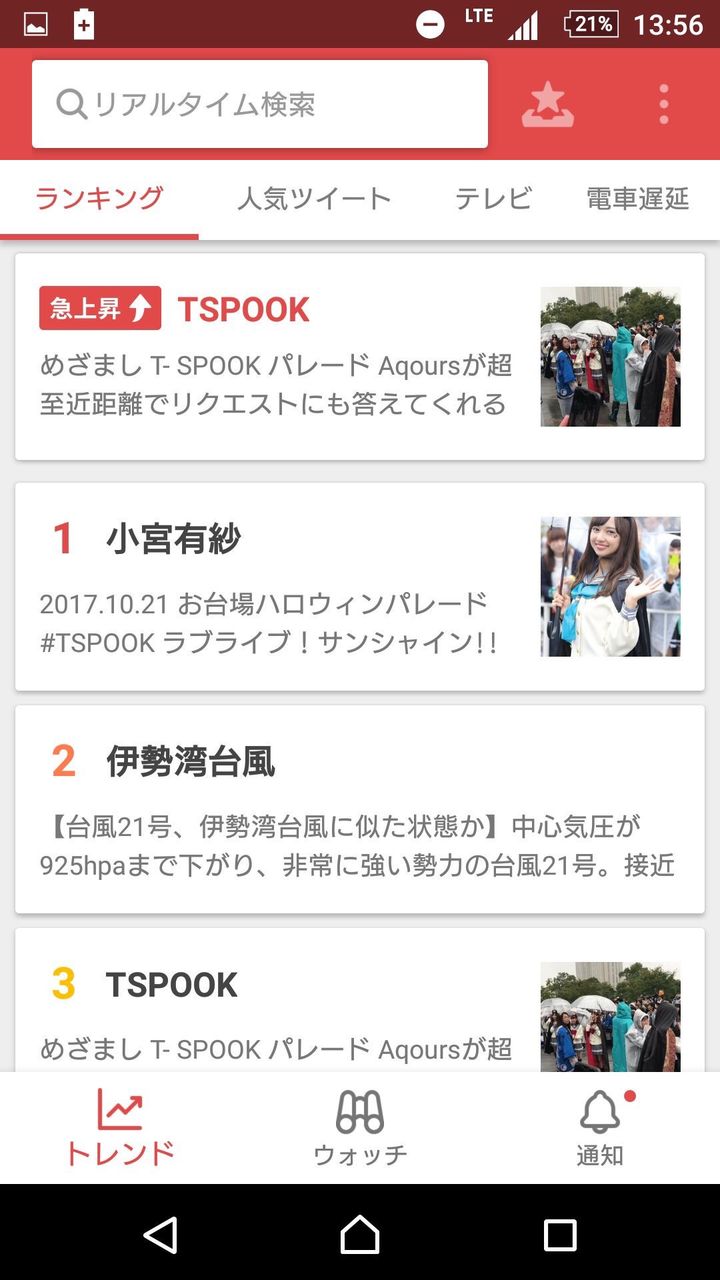Open the star inbox icon
This screenshot has height=1280, width=720.
click(548, 105)
